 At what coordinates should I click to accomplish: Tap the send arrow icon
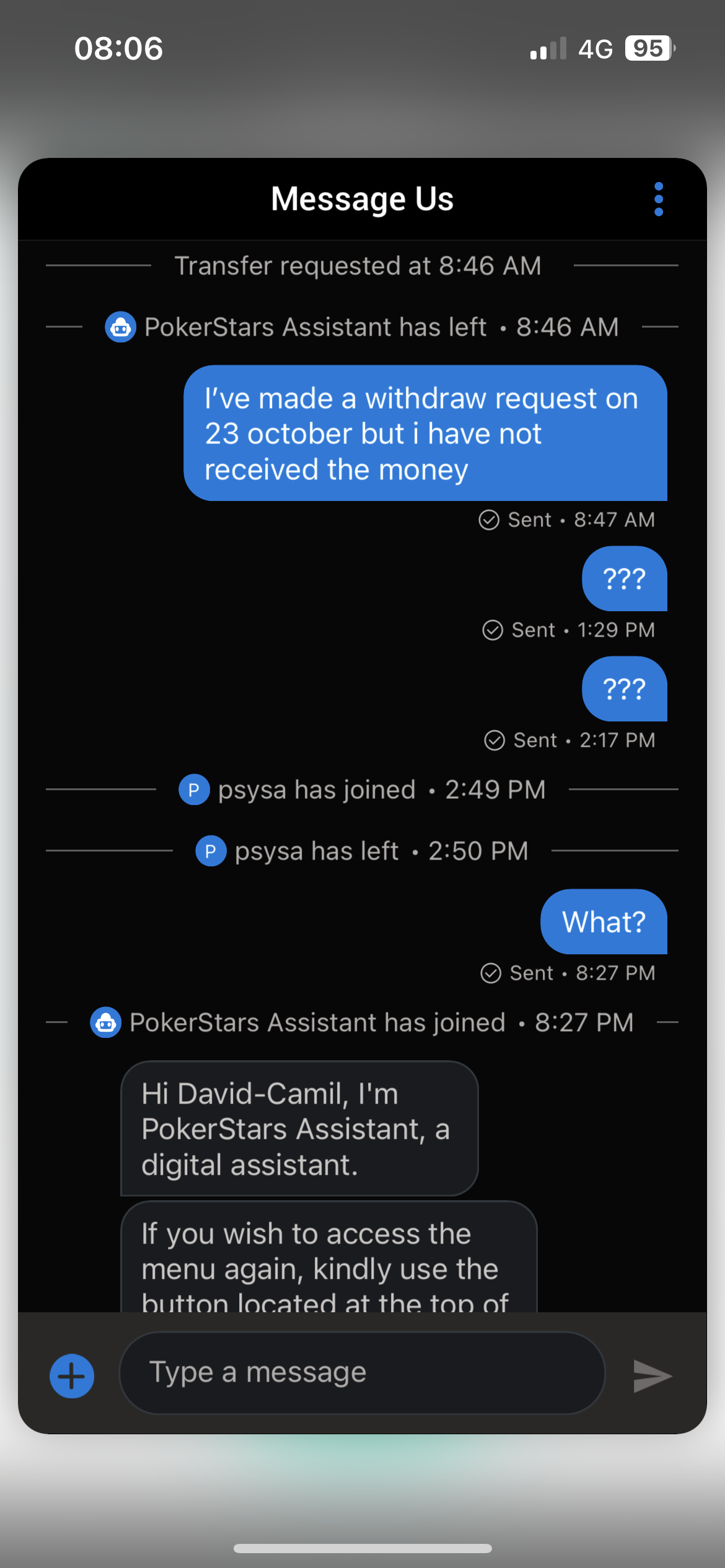click(x=652, y=1376)
